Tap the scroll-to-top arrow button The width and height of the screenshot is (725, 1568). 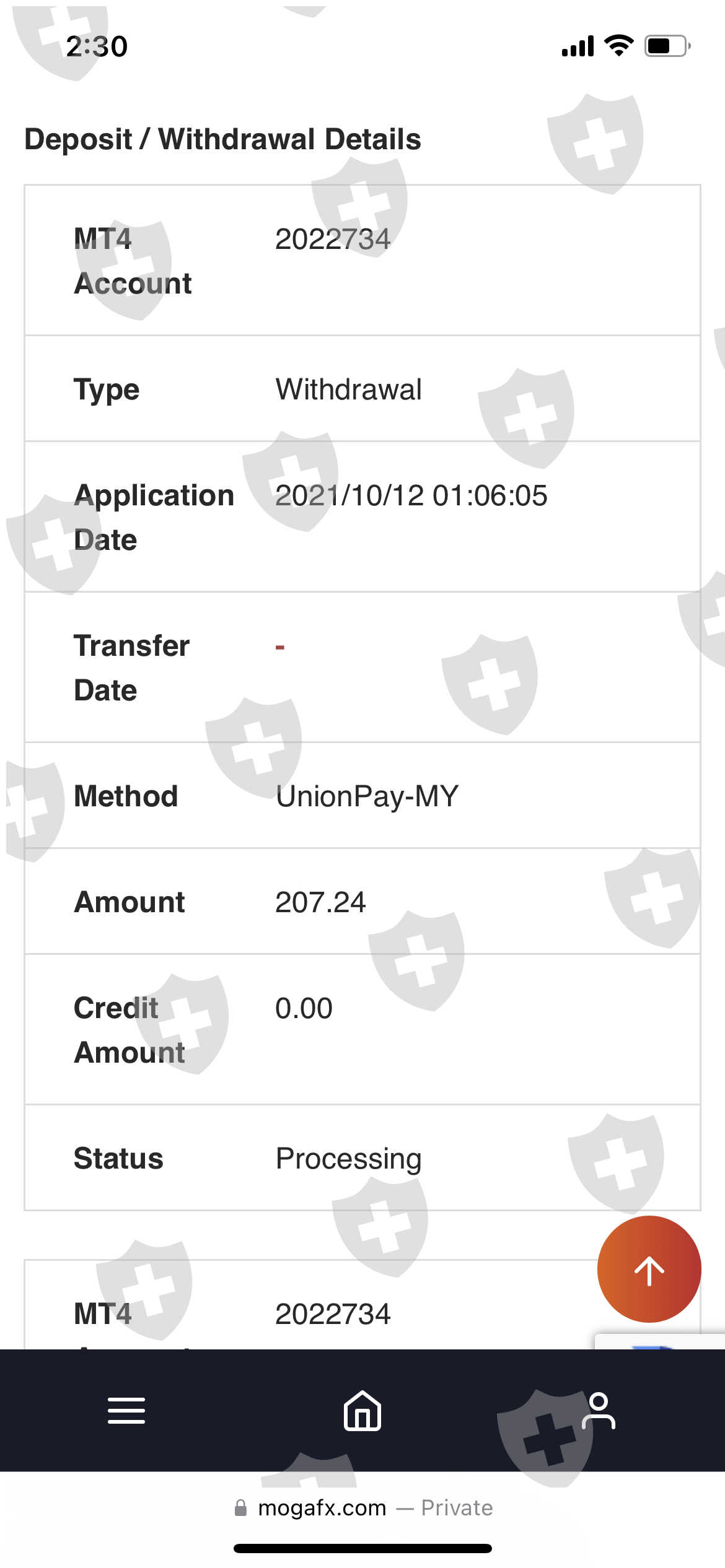(x=649, y=1269)
